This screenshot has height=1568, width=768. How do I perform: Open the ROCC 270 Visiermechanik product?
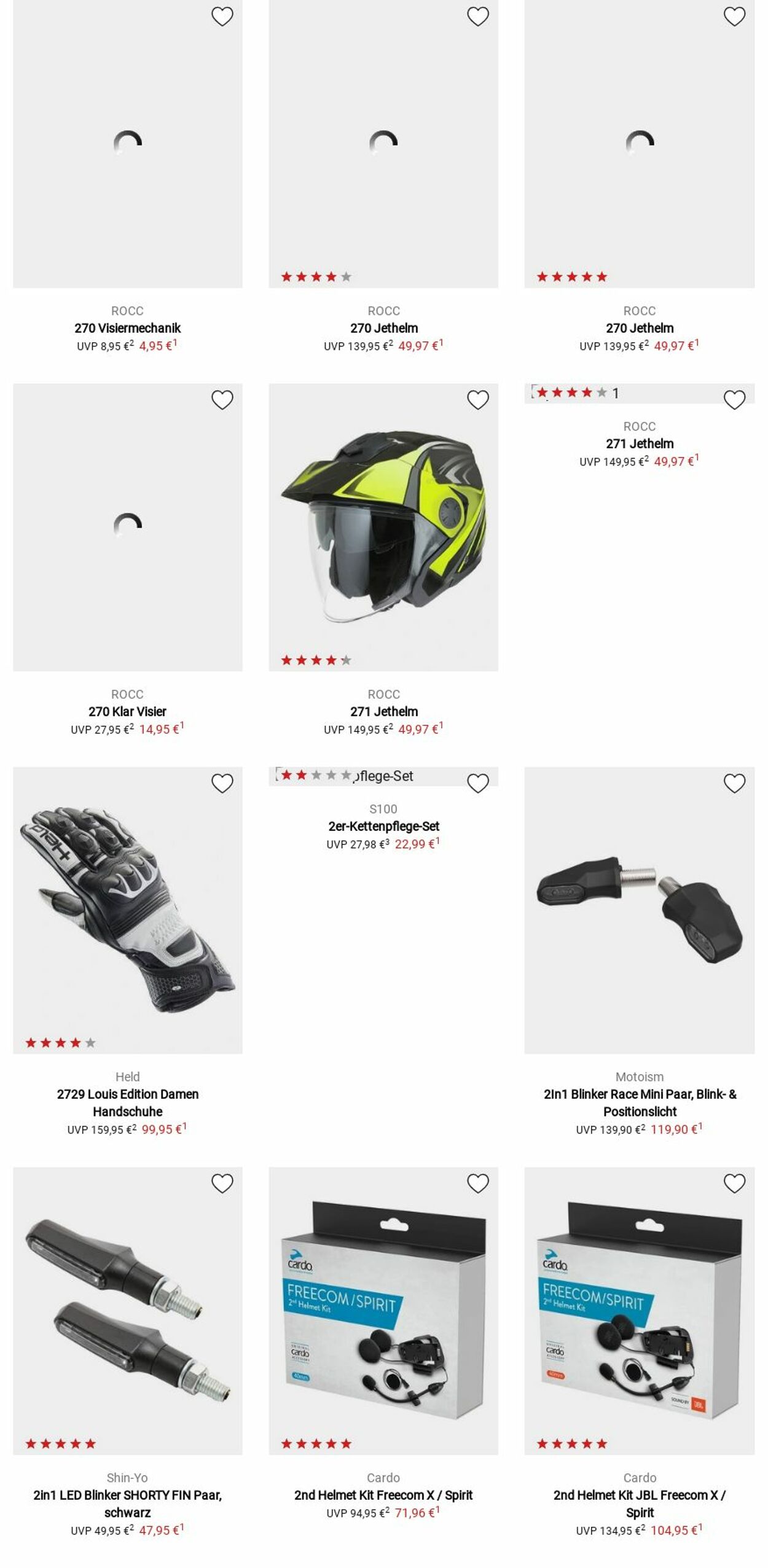127,328
